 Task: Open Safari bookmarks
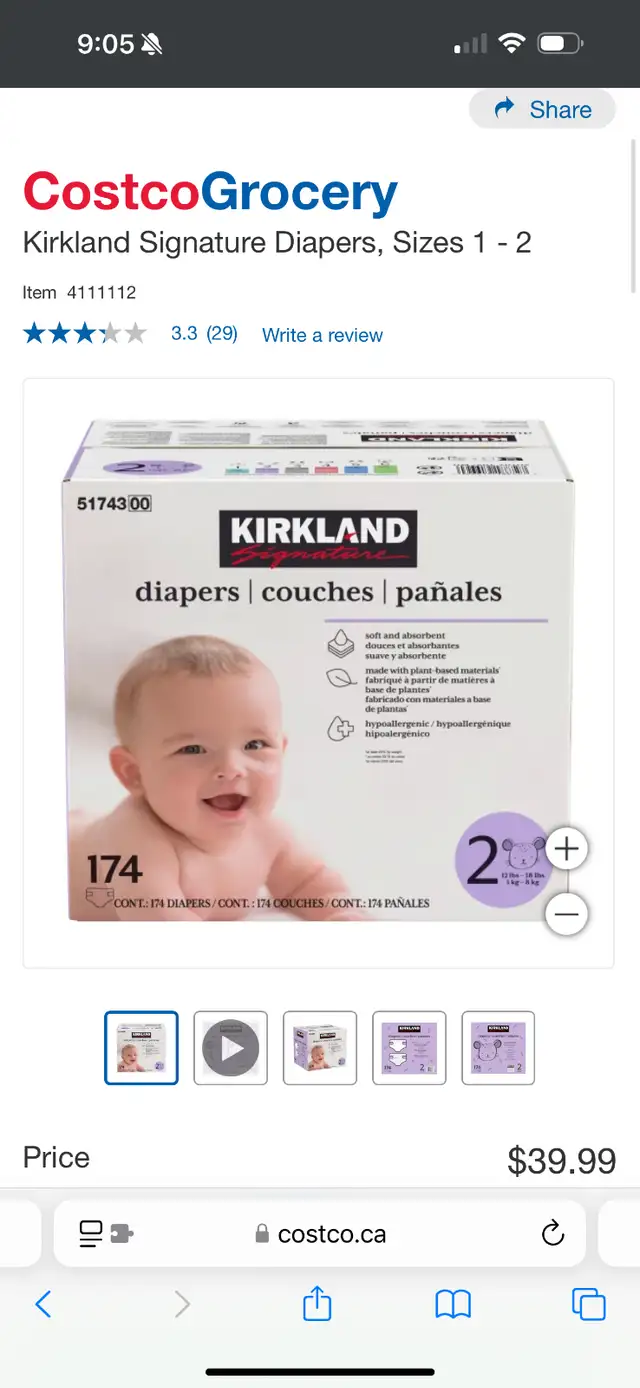point(453,1304)
